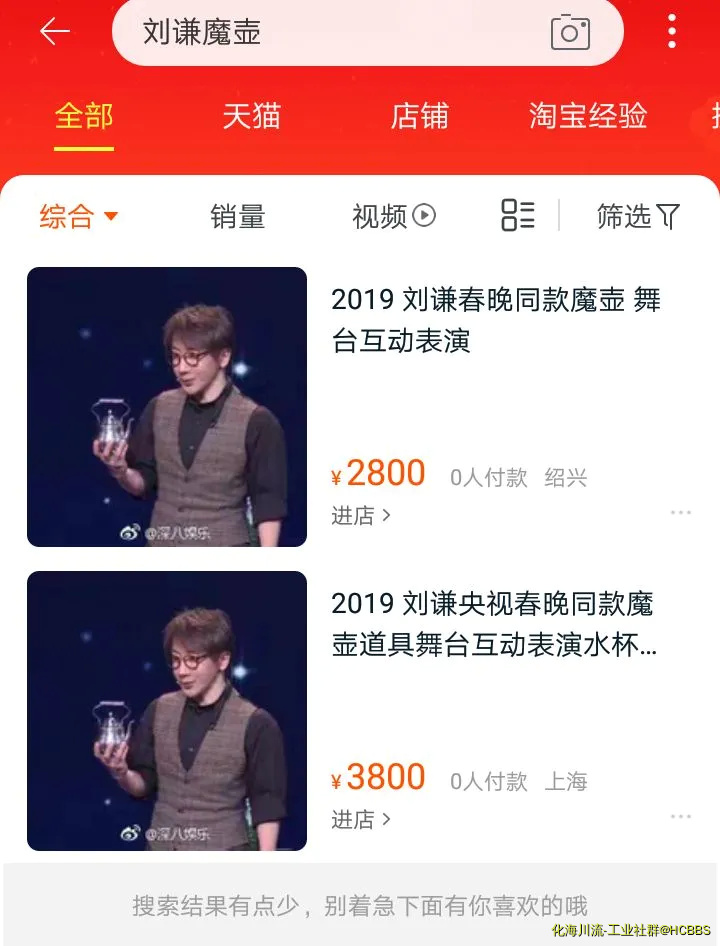Screen dimensions: 720x946
Task: Select the 全部 tab
Action: pos(84,116)
